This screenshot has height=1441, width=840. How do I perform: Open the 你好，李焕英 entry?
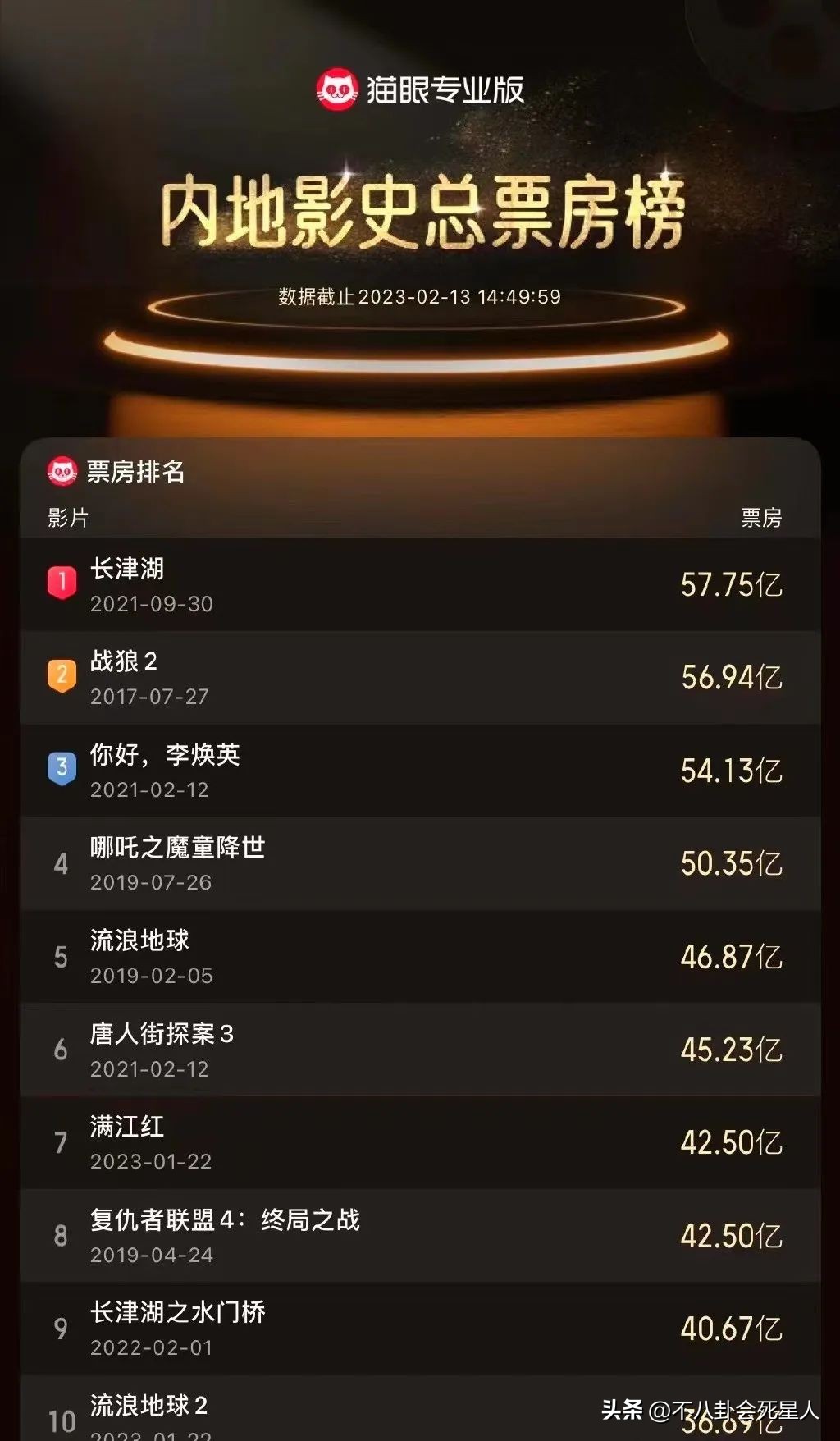click(x=328, y=770)
